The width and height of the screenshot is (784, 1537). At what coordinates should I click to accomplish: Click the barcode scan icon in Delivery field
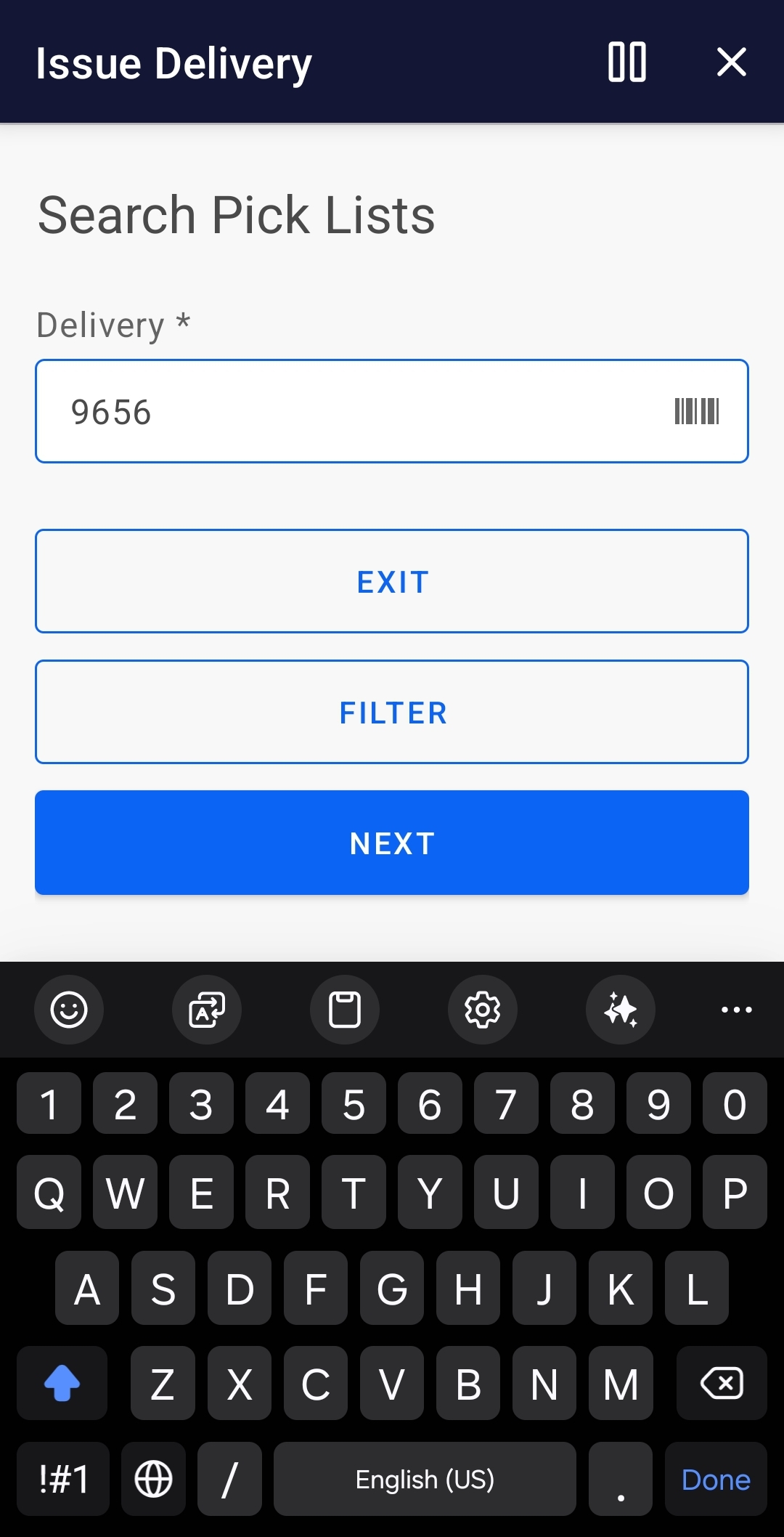698,411
